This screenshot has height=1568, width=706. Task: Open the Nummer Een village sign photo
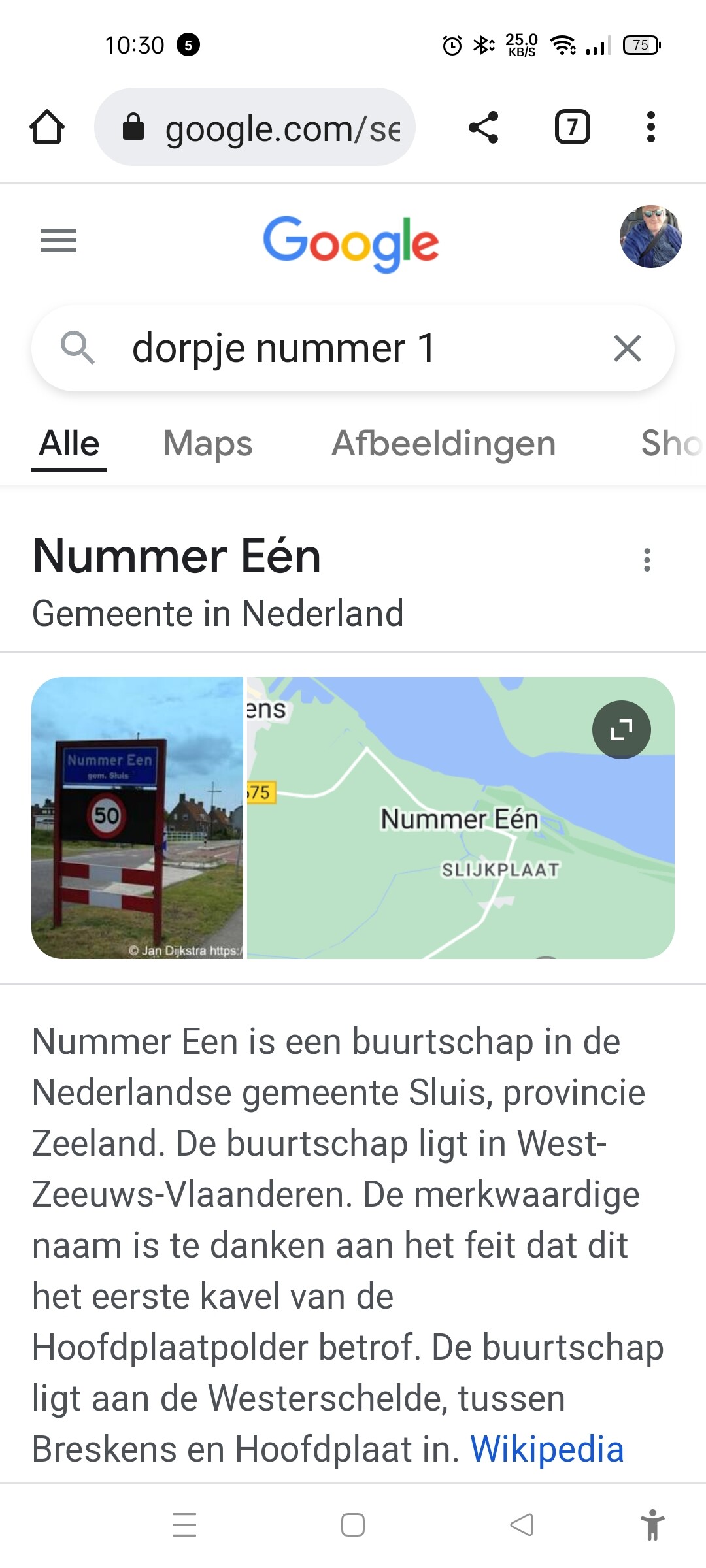pos(137,818)
